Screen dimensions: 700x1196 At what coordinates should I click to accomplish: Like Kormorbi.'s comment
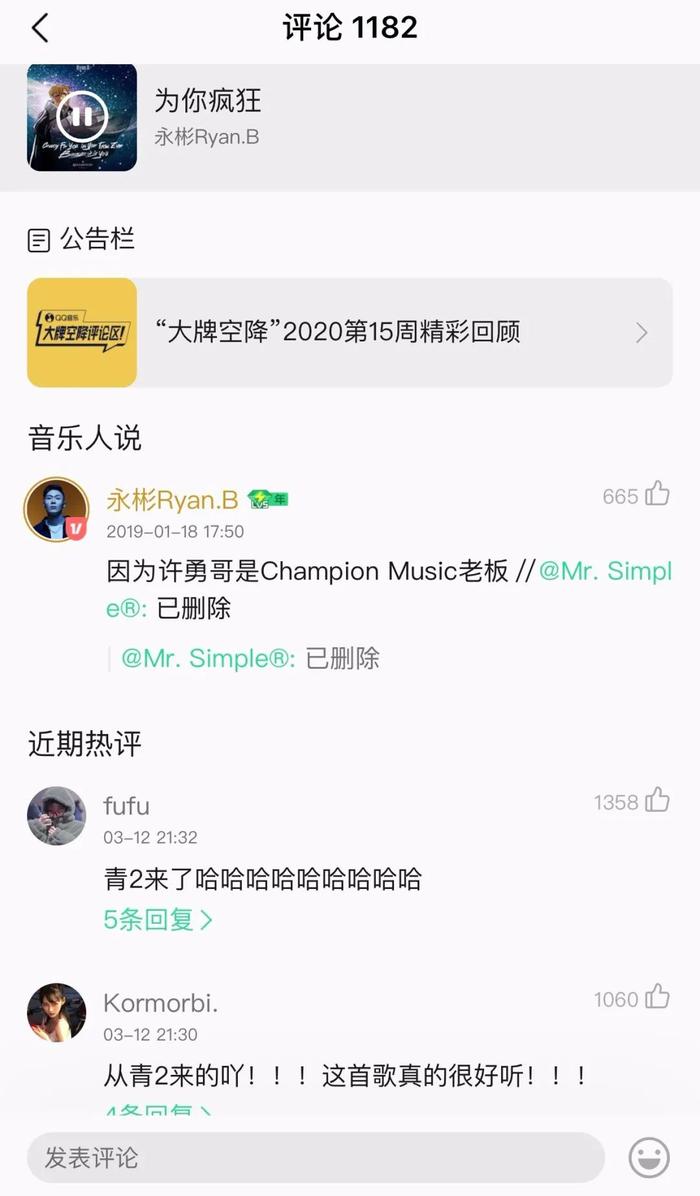pos(657,997)
